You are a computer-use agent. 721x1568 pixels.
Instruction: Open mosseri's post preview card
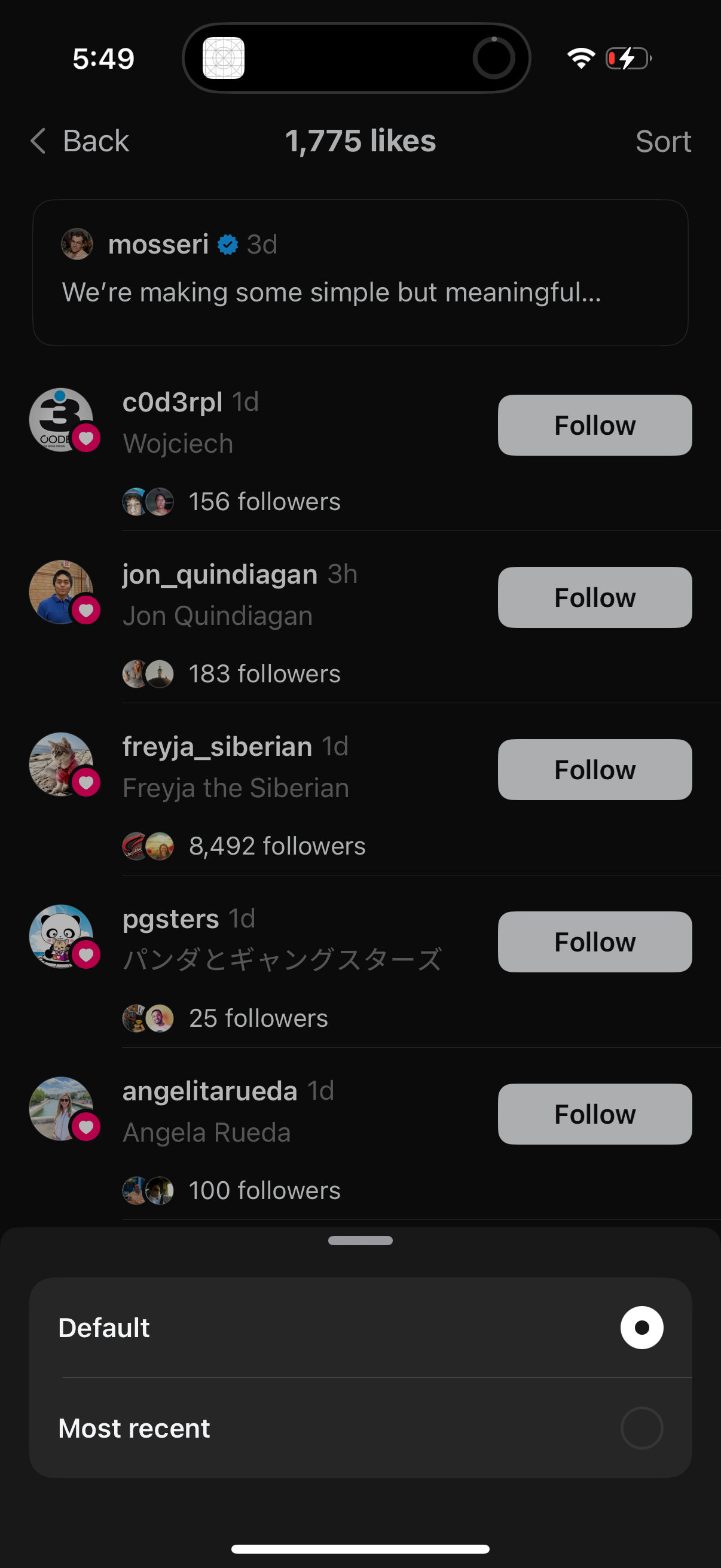(x=360, y=273)
